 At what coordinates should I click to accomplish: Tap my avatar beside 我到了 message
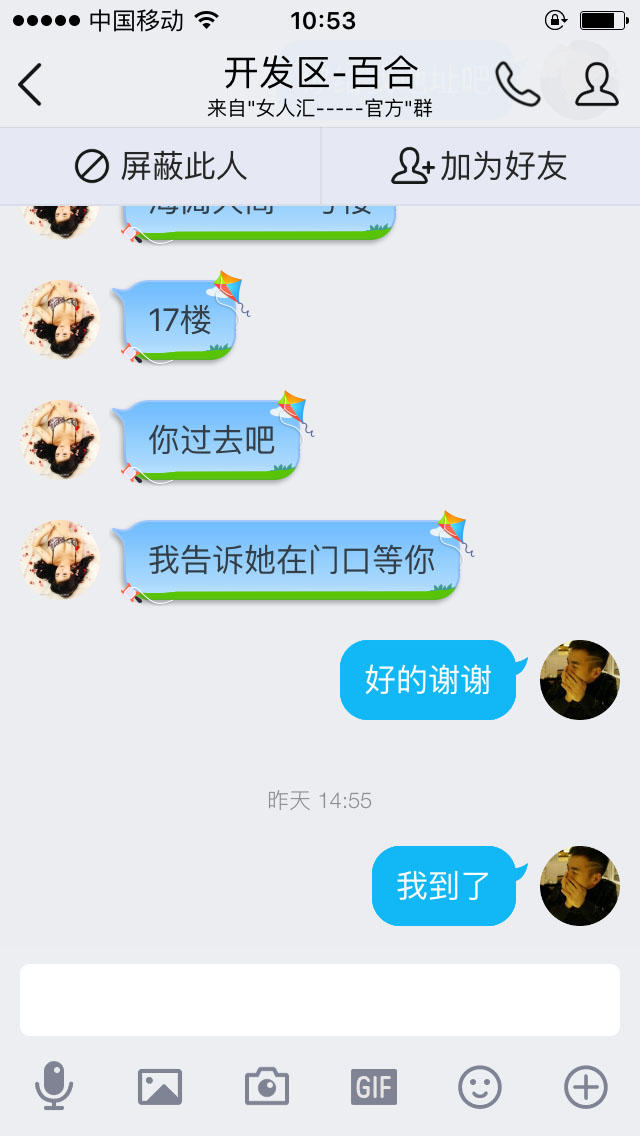coord(580,886)
